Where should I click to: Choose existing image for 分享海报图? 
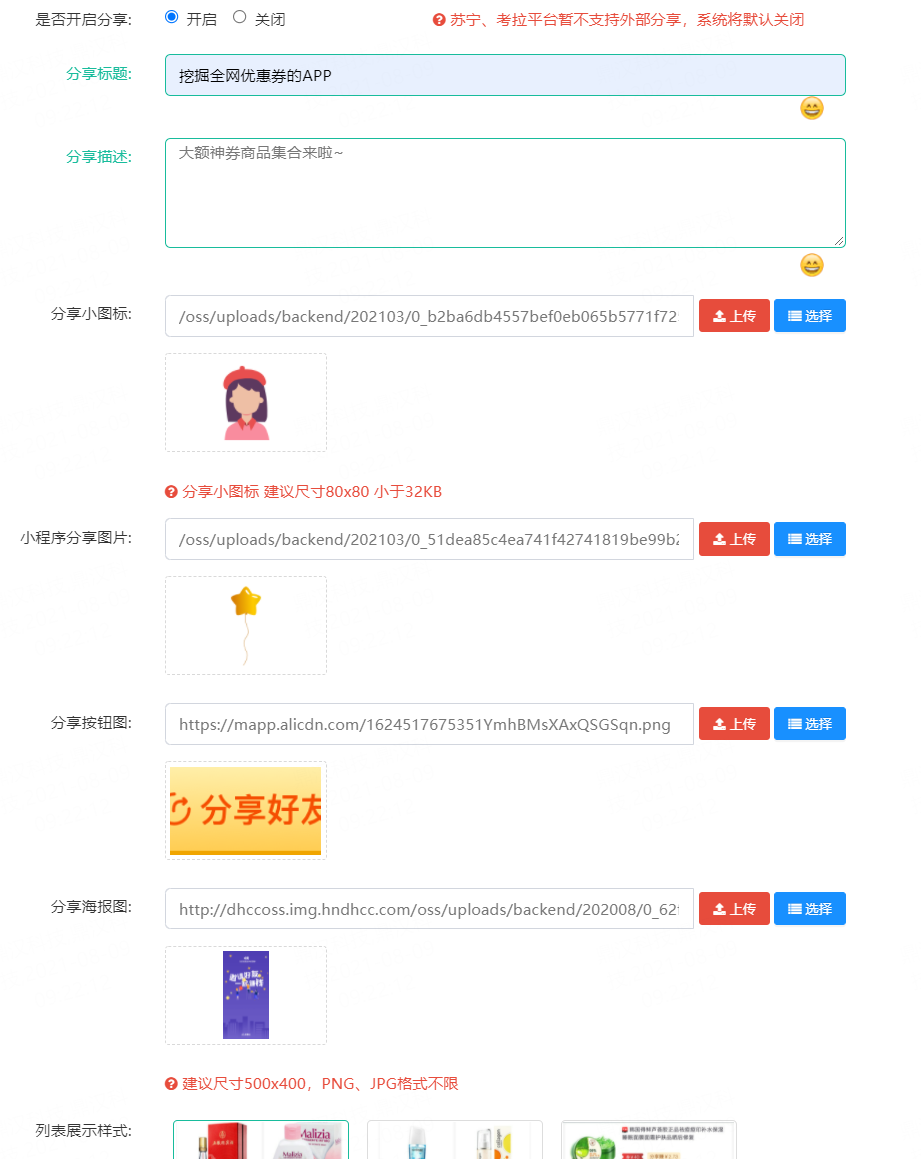tap(810, 909)
